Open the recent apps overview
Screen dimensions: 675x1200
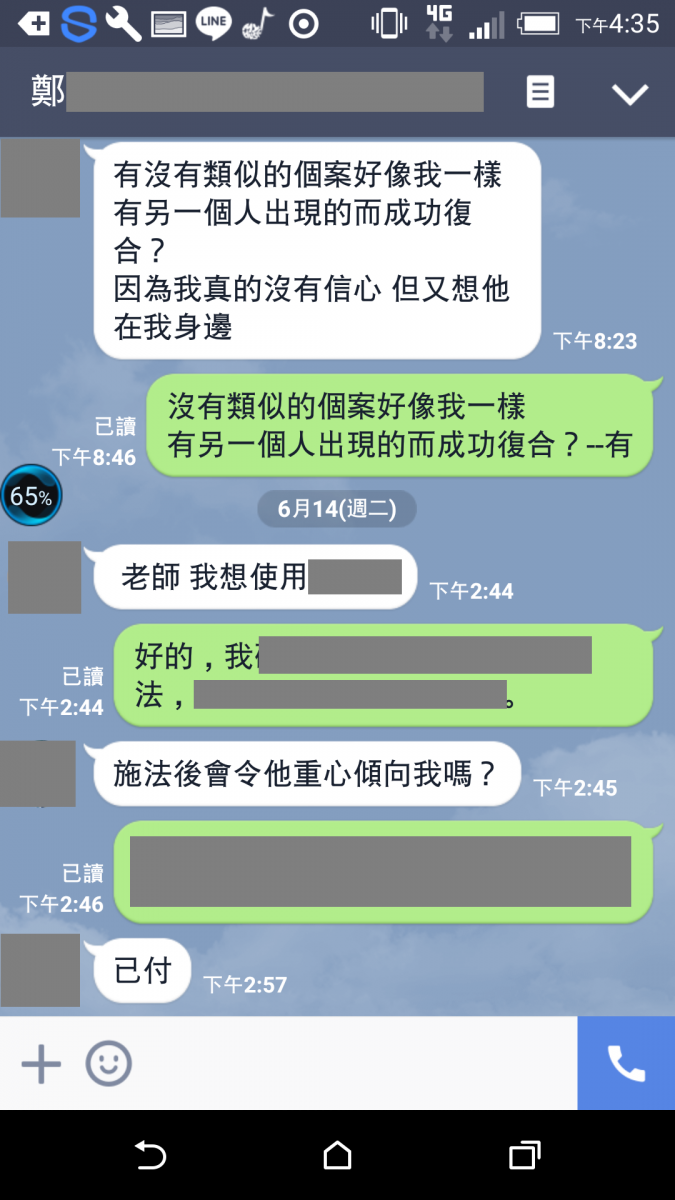(x=524, y=1156)
